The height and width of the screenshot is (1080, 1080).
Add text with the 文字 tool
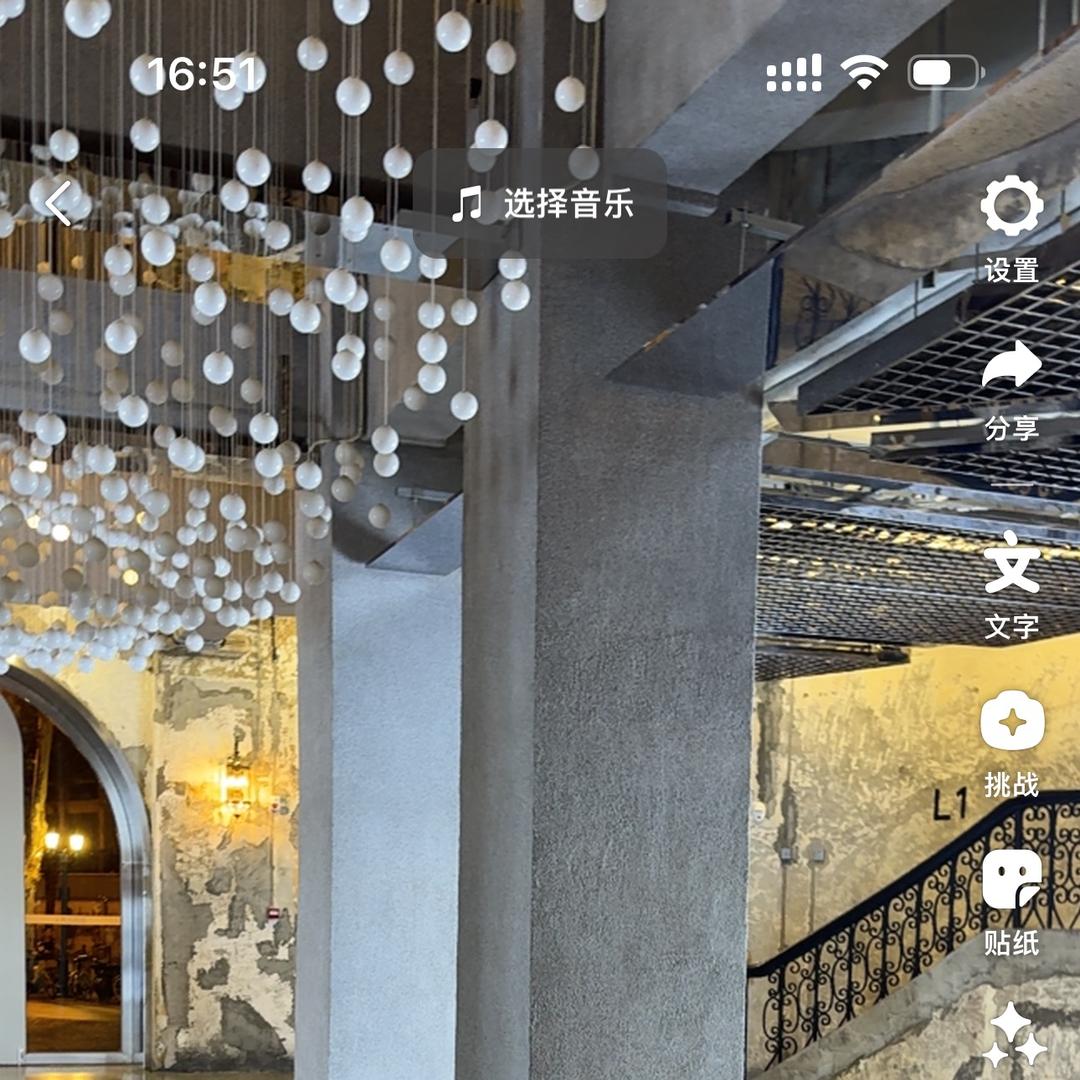(1011, 565)
